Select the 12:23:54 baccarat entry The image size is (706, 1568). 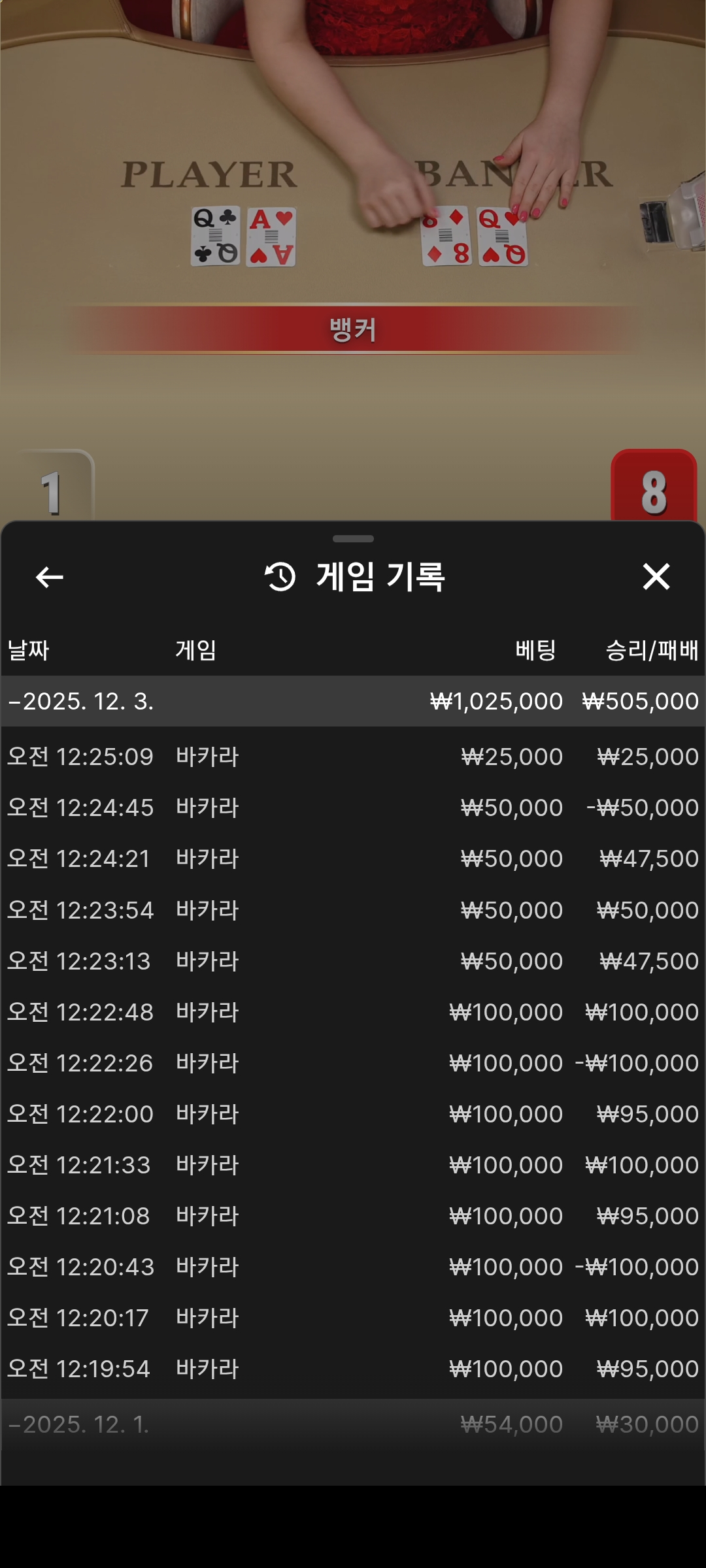pyautogui.click(x=353, y=910)
